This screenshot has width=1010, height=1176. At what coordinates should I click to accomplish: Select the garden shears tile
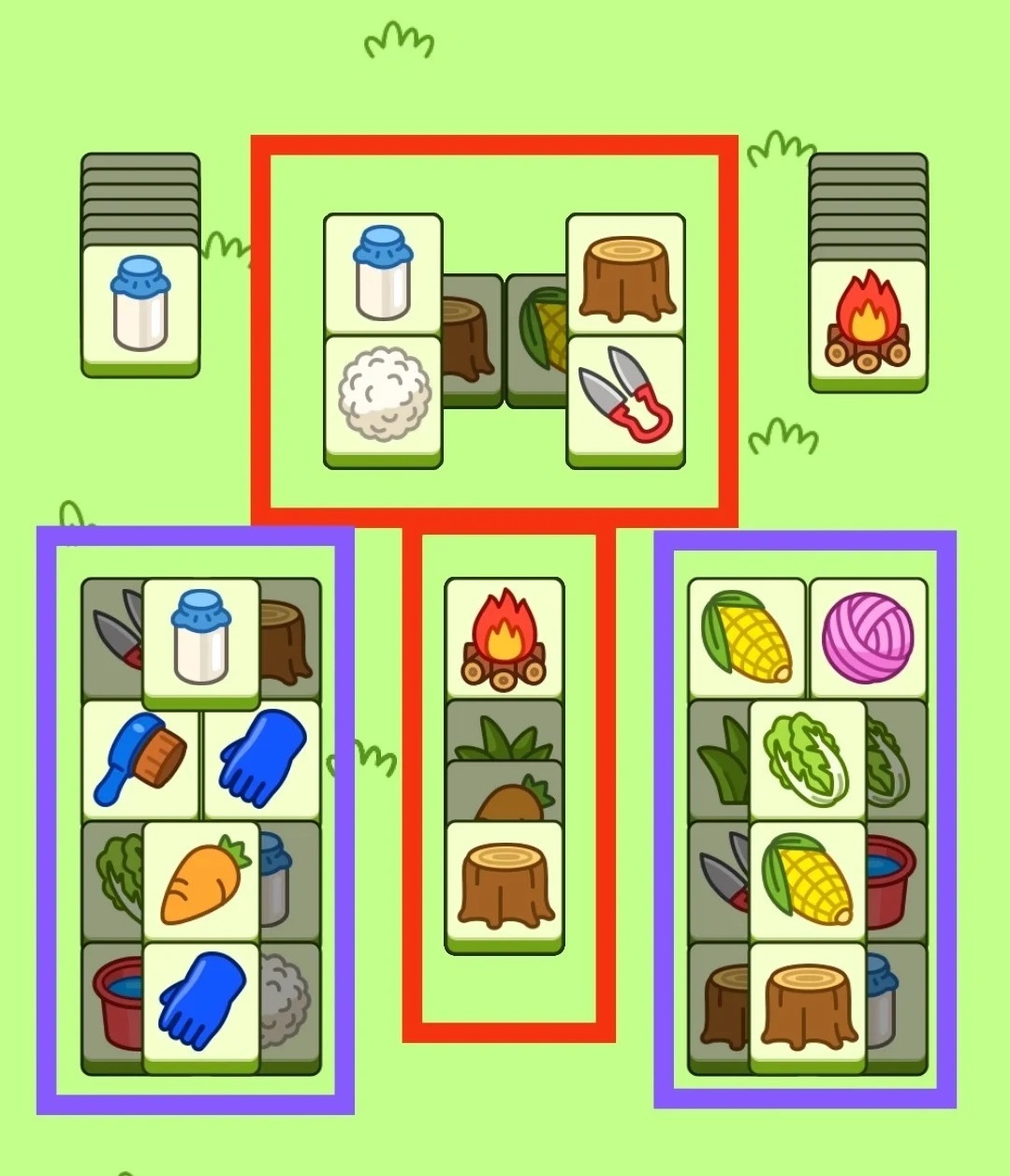click(625, 396)
